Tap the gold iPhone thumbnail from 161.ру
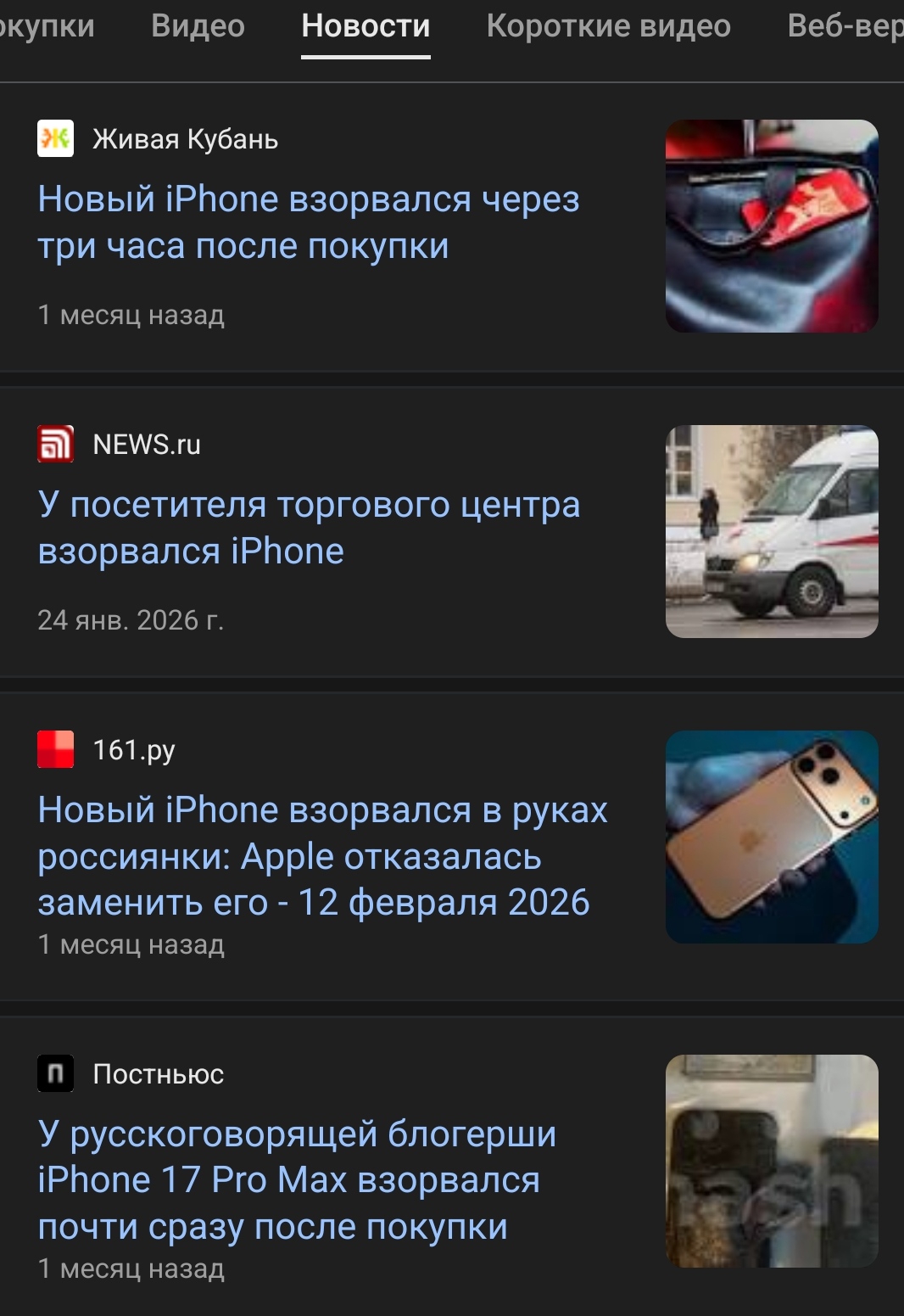904x1316 pixels. click(772, 837)
